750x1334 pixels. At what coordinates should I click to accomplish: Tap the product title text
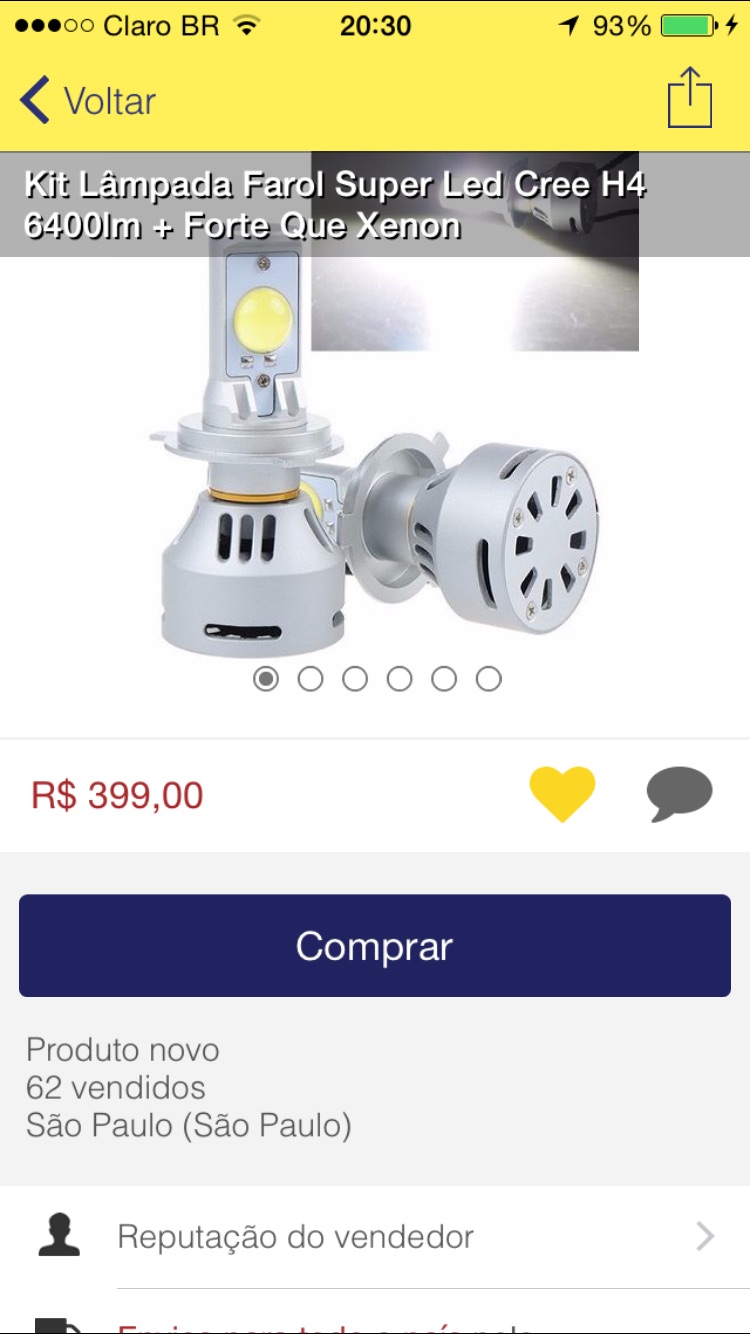point(335,205)
